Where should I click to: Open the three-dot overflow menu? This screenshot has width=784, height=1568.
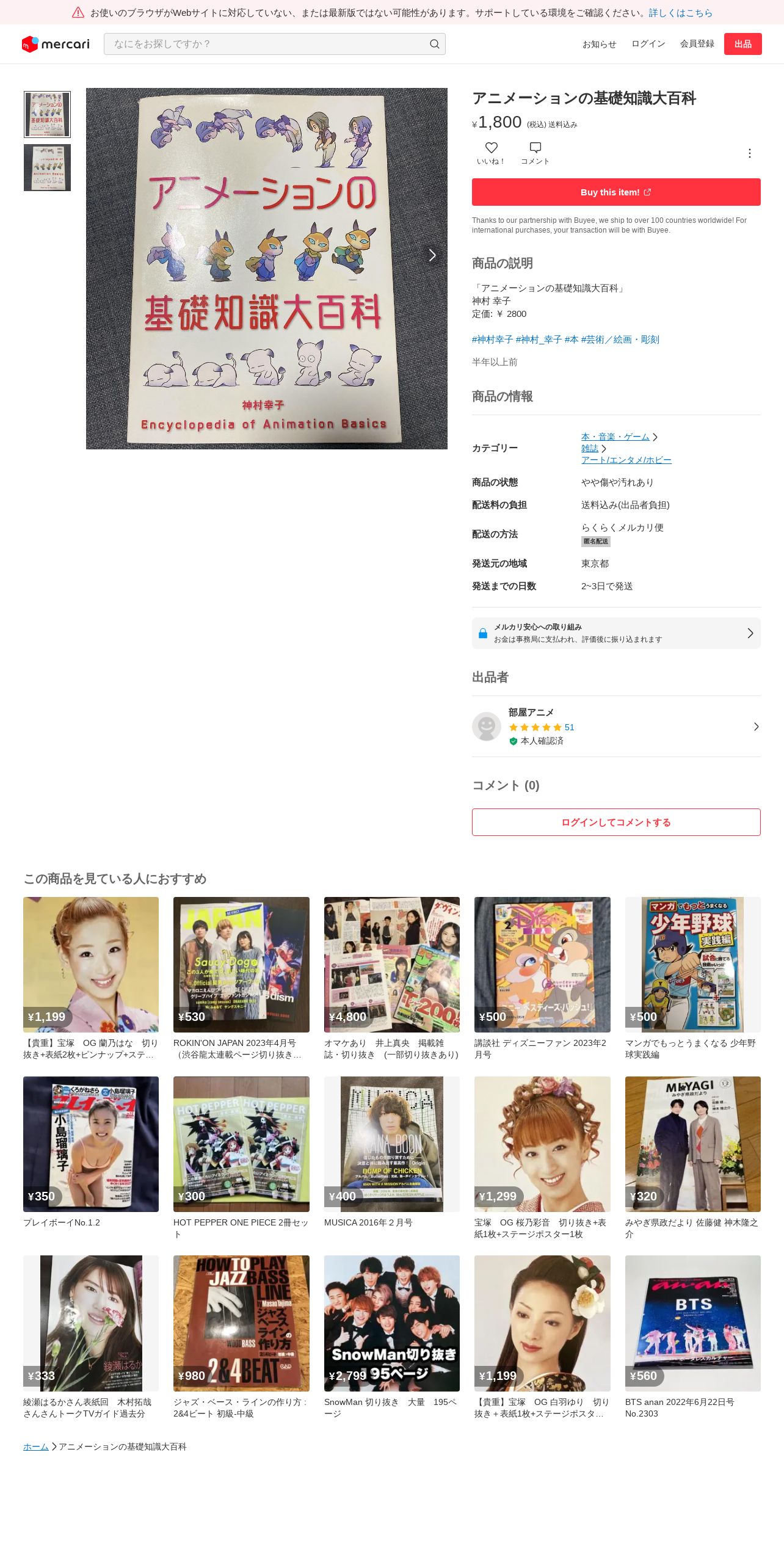pyautogui.click(x=749, y=153)
